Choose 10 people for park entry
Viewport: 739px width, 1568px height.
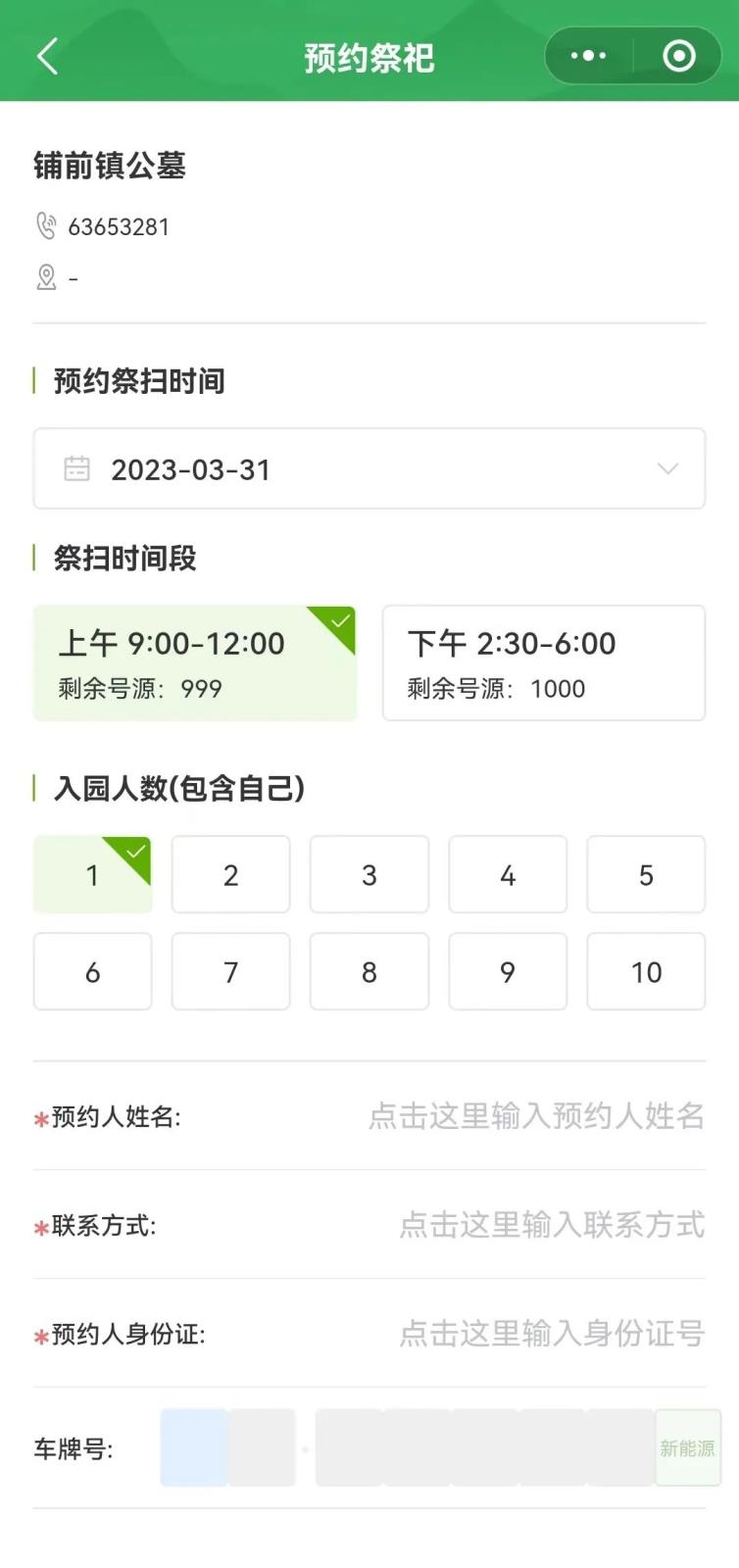(x=646, y=971)
